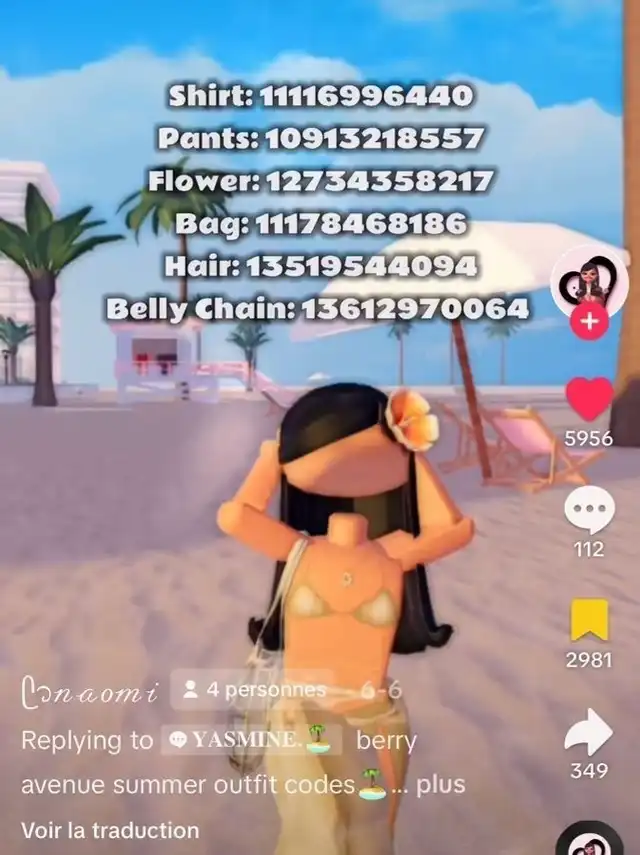This screenshot has height=855, width=640.
Task: Follow the creator with the plus button
Action: [589, 322]
